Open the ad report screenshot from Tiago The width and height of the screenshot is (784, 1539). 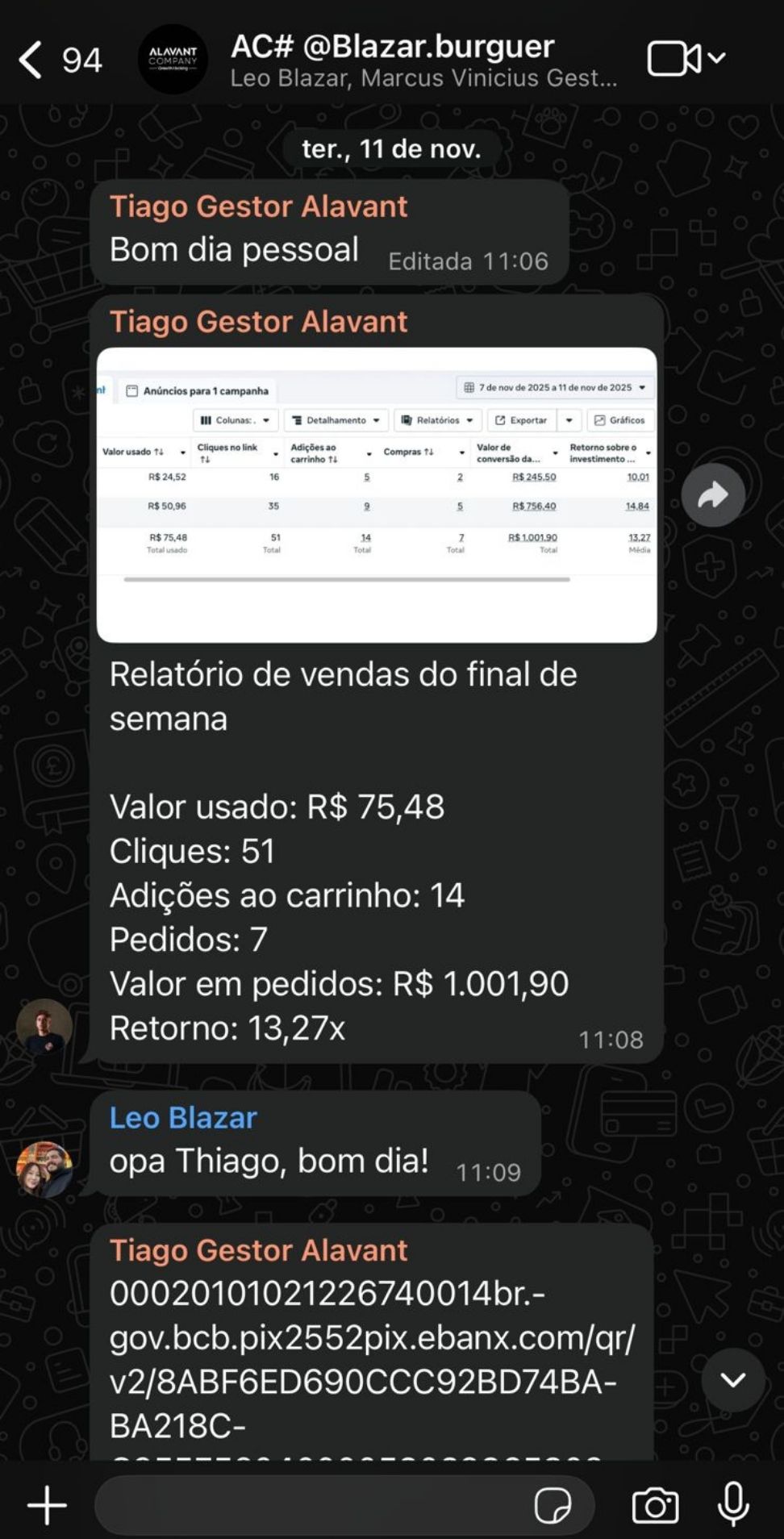tap(376, 494)
